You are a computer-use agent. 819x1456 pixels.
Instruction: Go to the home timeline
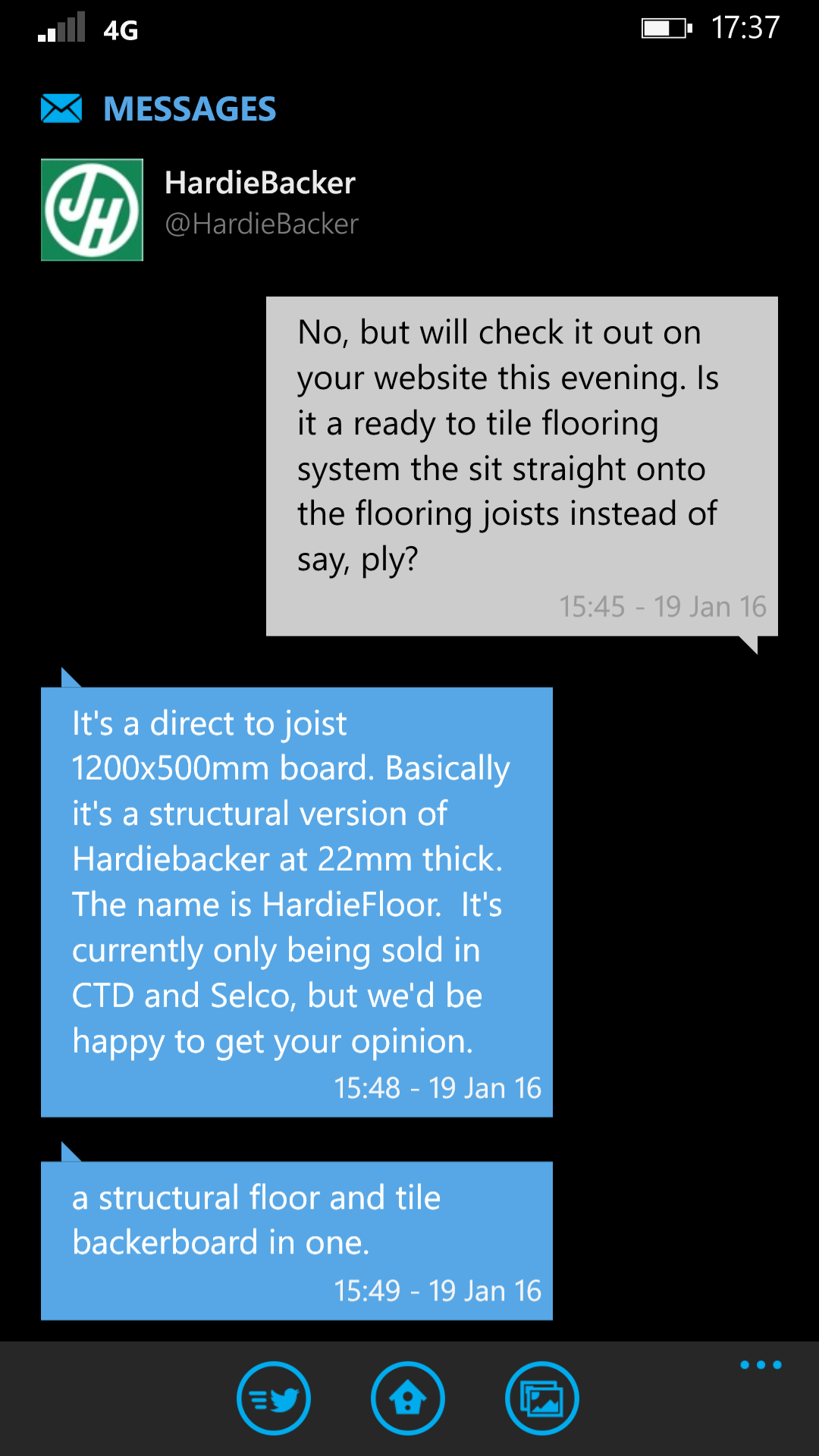[x=408, y=1398]
